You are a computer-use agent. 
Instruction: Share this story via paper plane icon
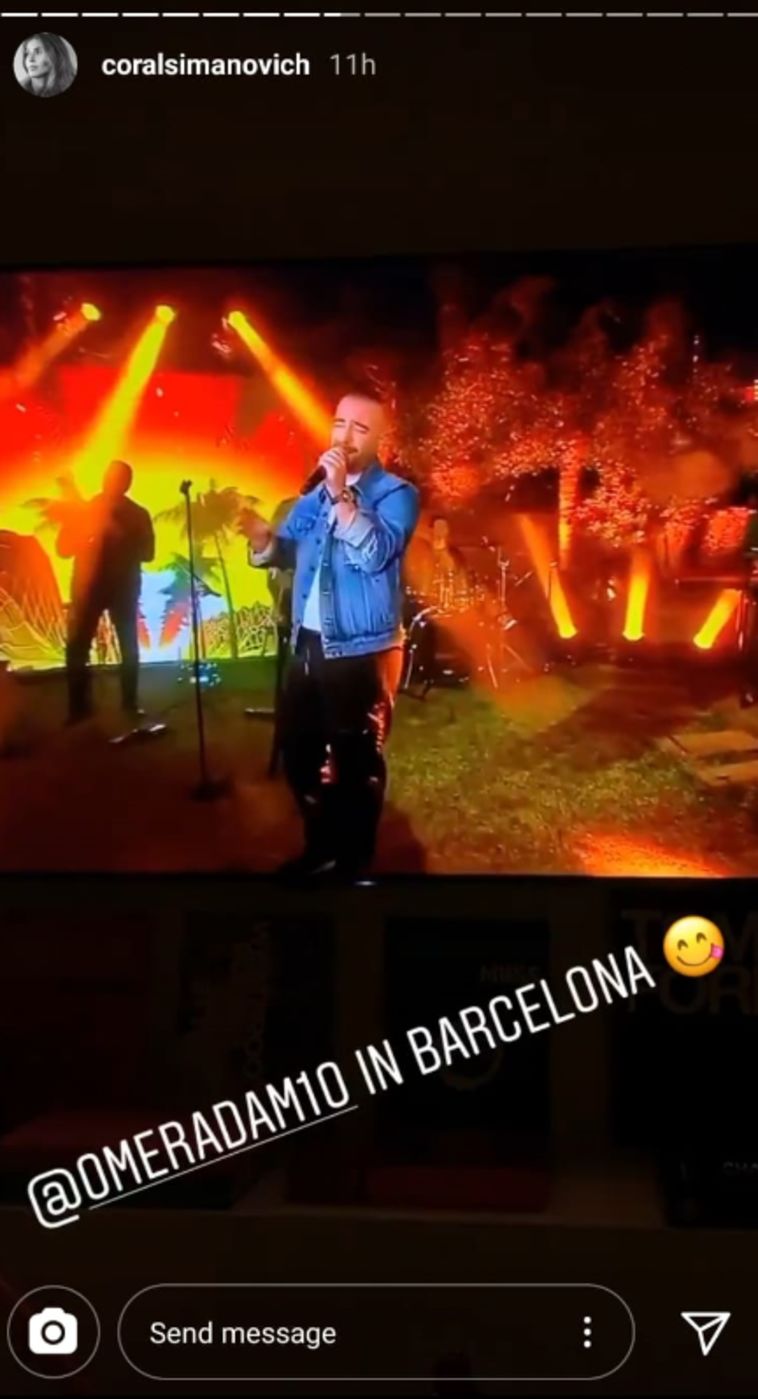click(706, 1331)
